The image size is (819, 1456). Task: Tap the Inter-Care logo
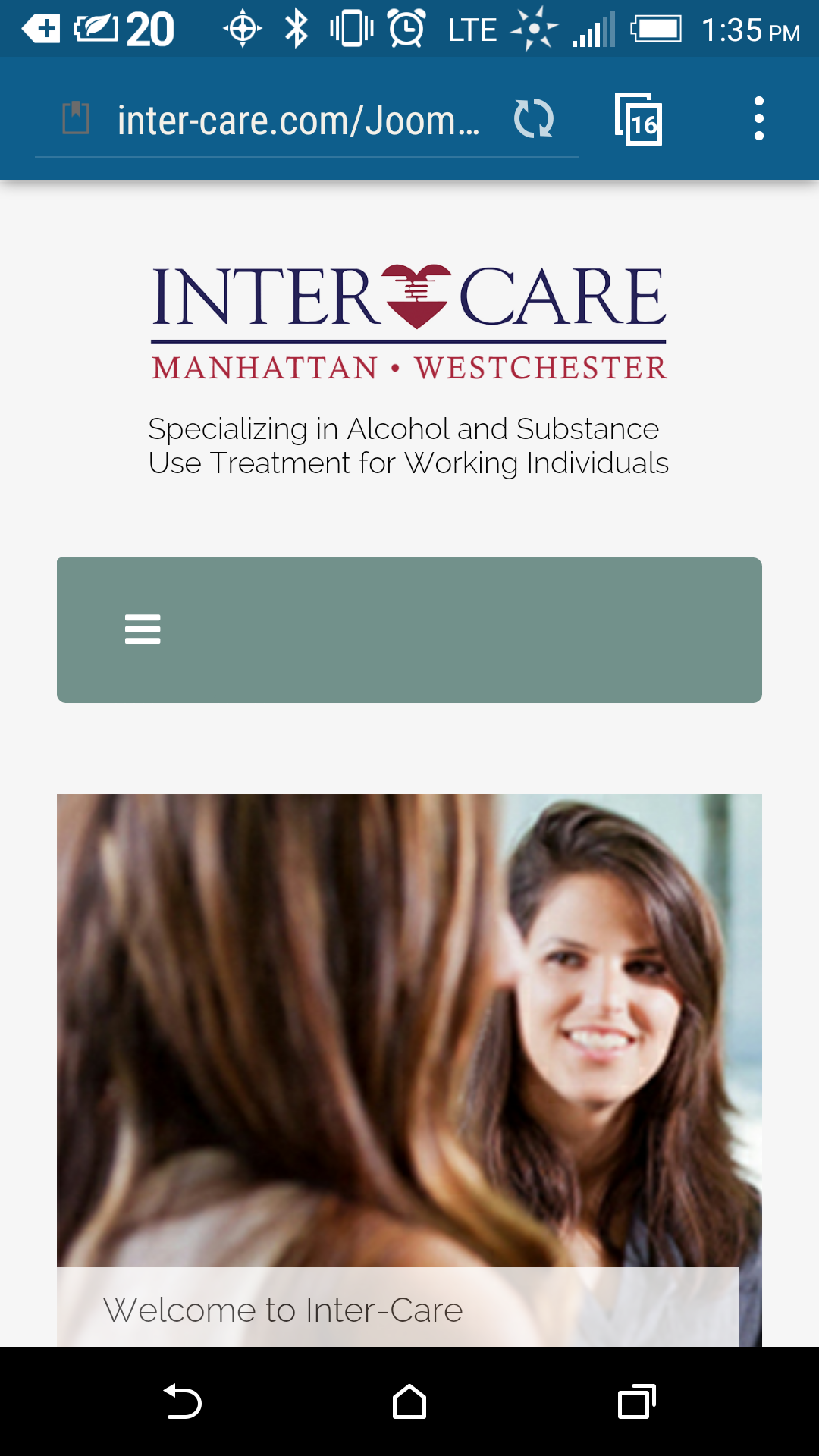tap(409, 322)
